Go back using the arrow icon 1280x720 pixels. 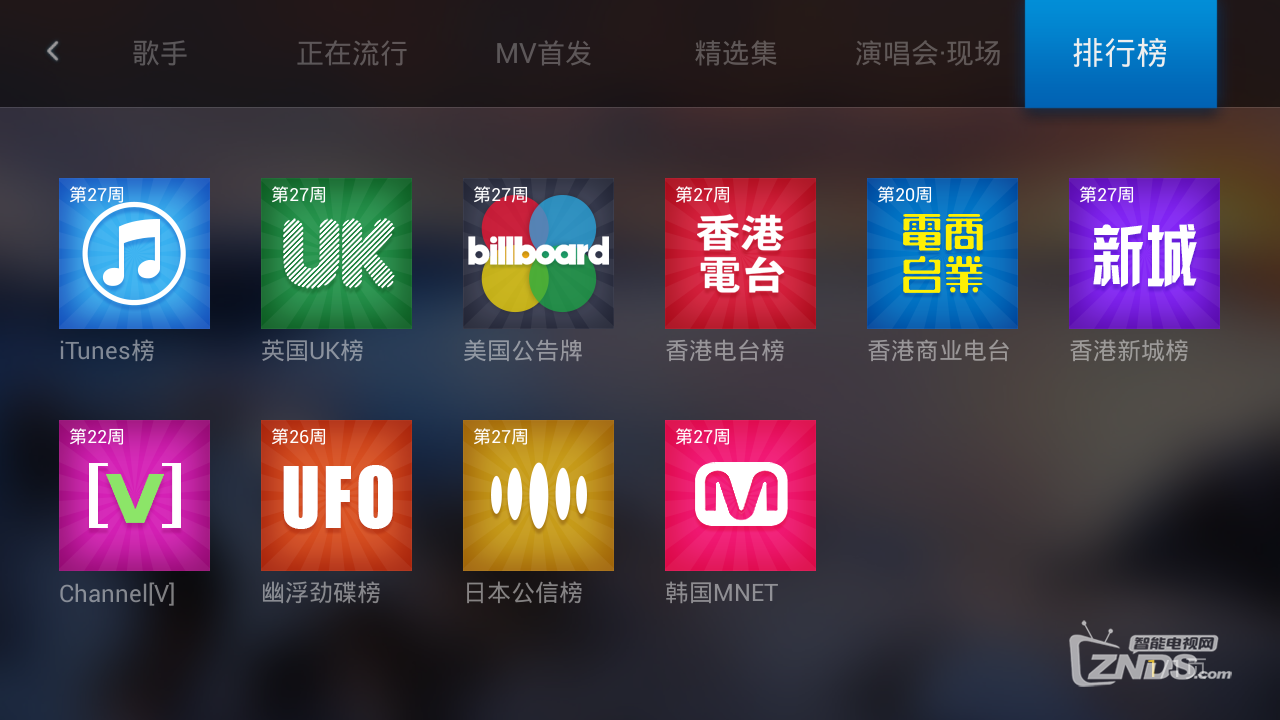[x=53, y=52]
